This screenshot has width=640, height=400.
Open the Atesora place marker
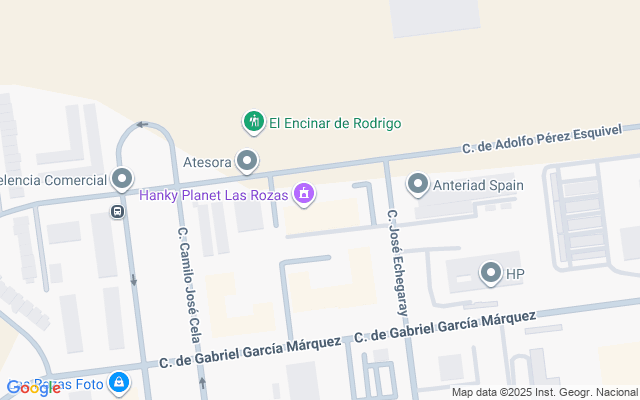tap(247, 160)
